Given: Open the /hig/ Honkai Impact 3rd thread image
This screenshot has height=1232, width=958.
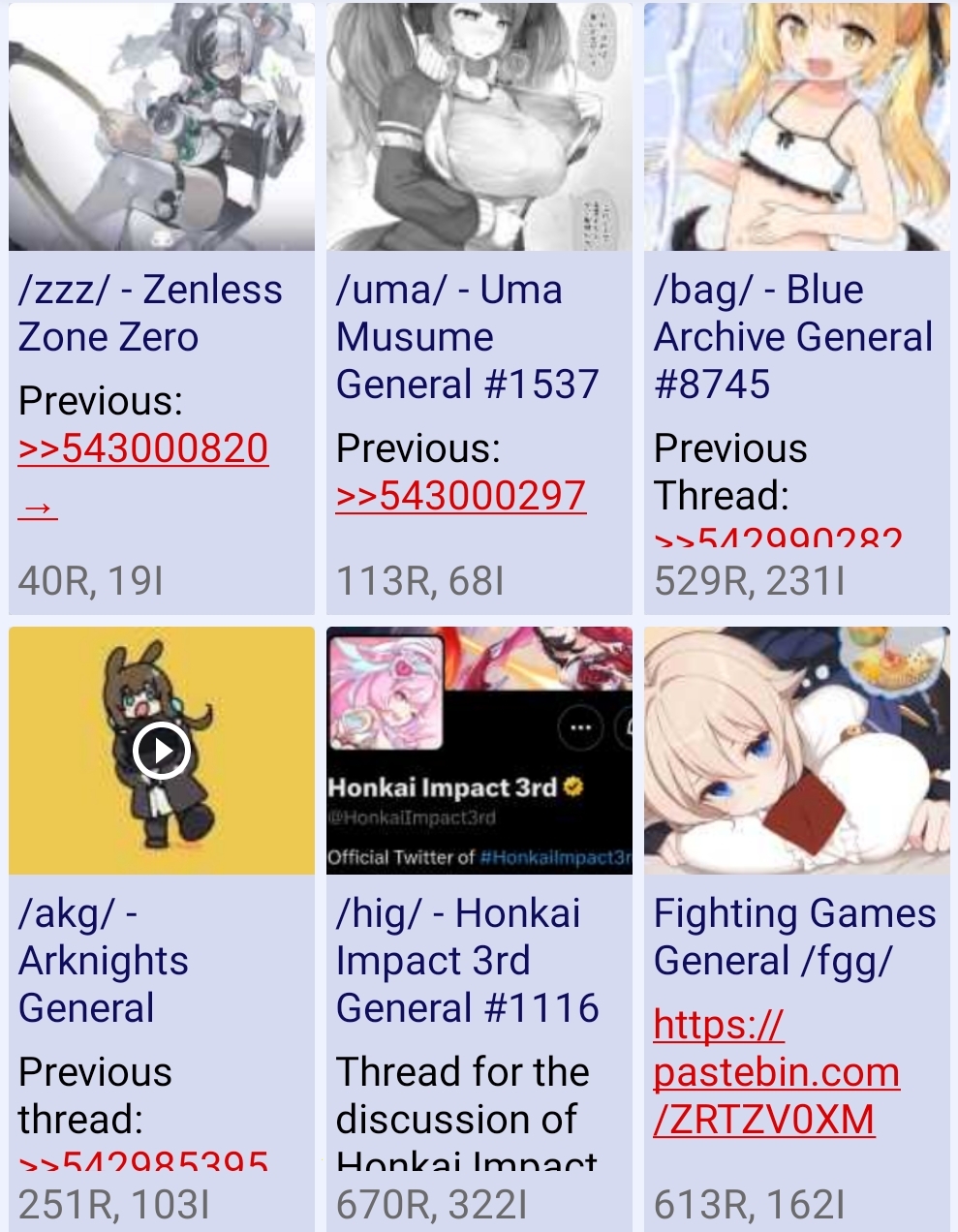Looking at the screenshot, I should tap(479, 751).
